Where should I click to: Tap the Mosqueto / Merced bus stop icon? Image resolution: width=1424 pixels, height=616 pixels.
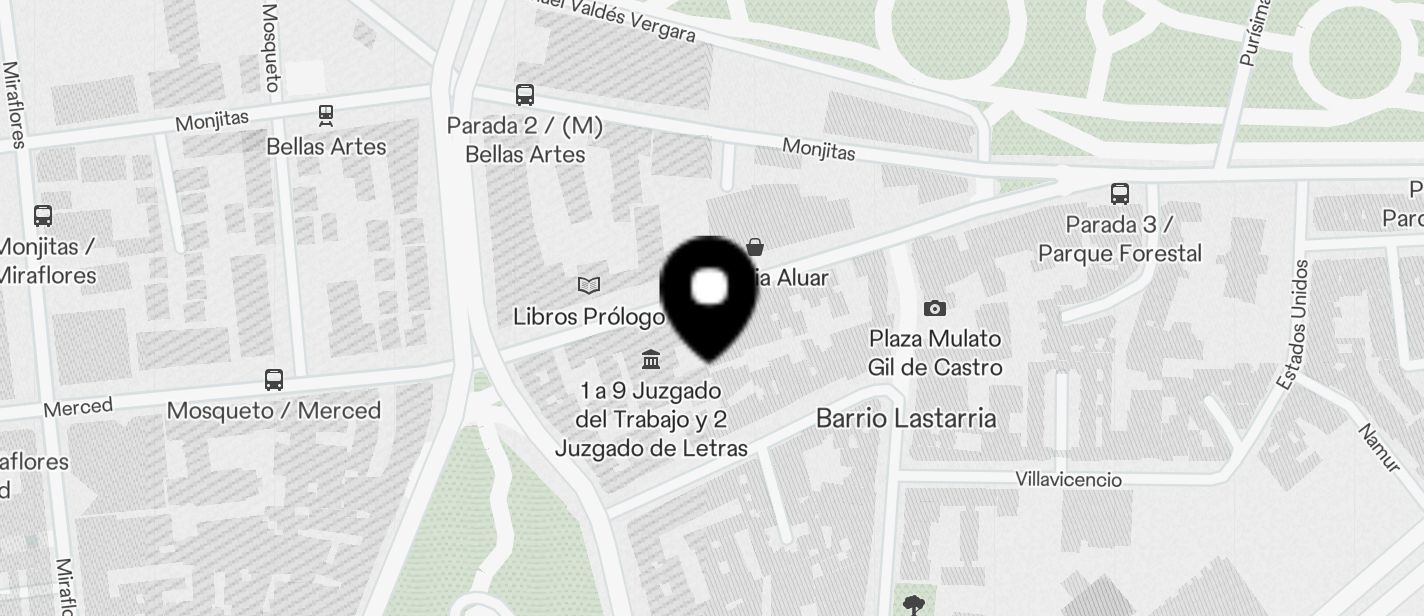tap(273, 380)
